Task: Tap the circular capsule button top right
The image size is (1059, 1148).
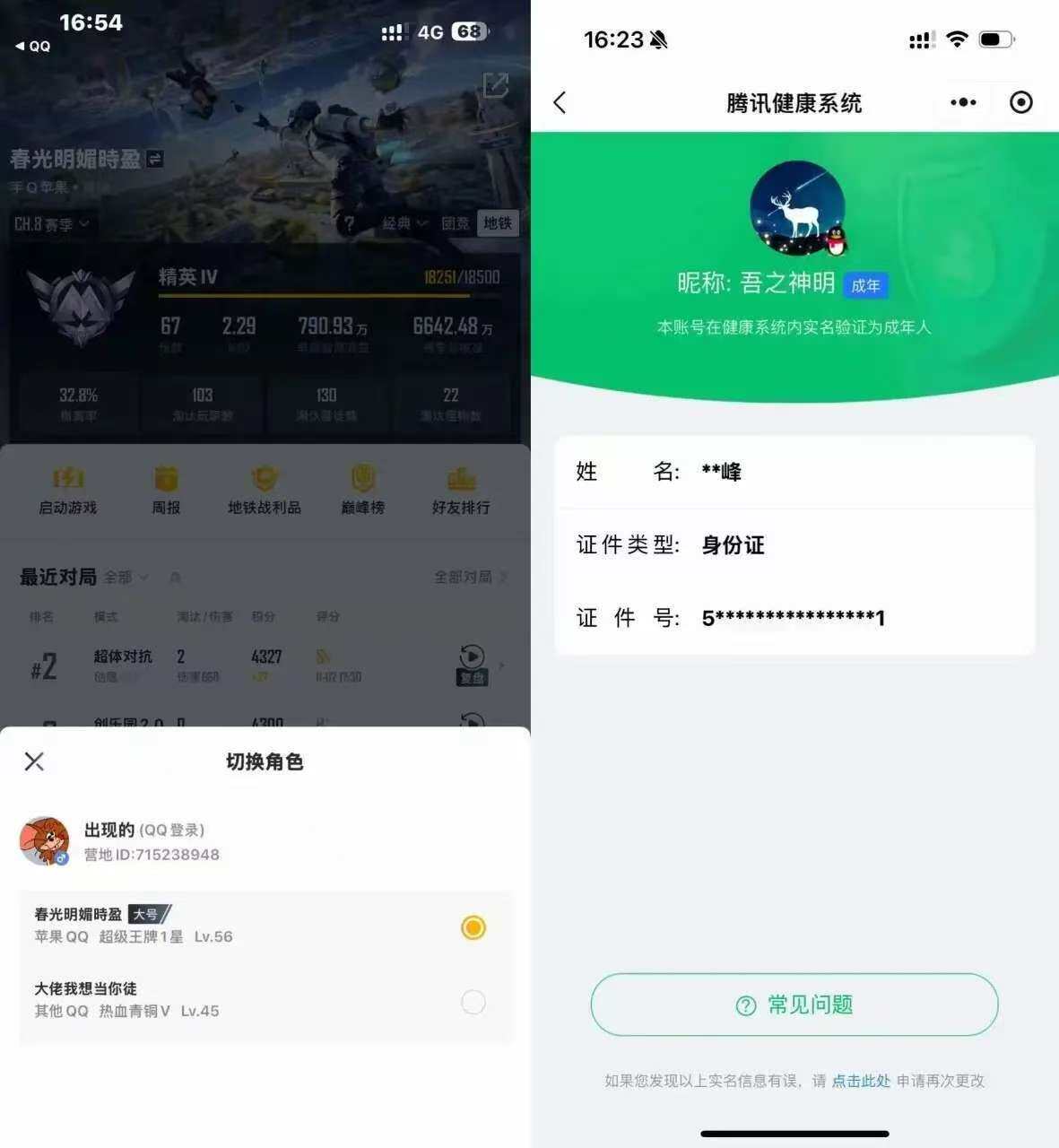Action: 1020,102
